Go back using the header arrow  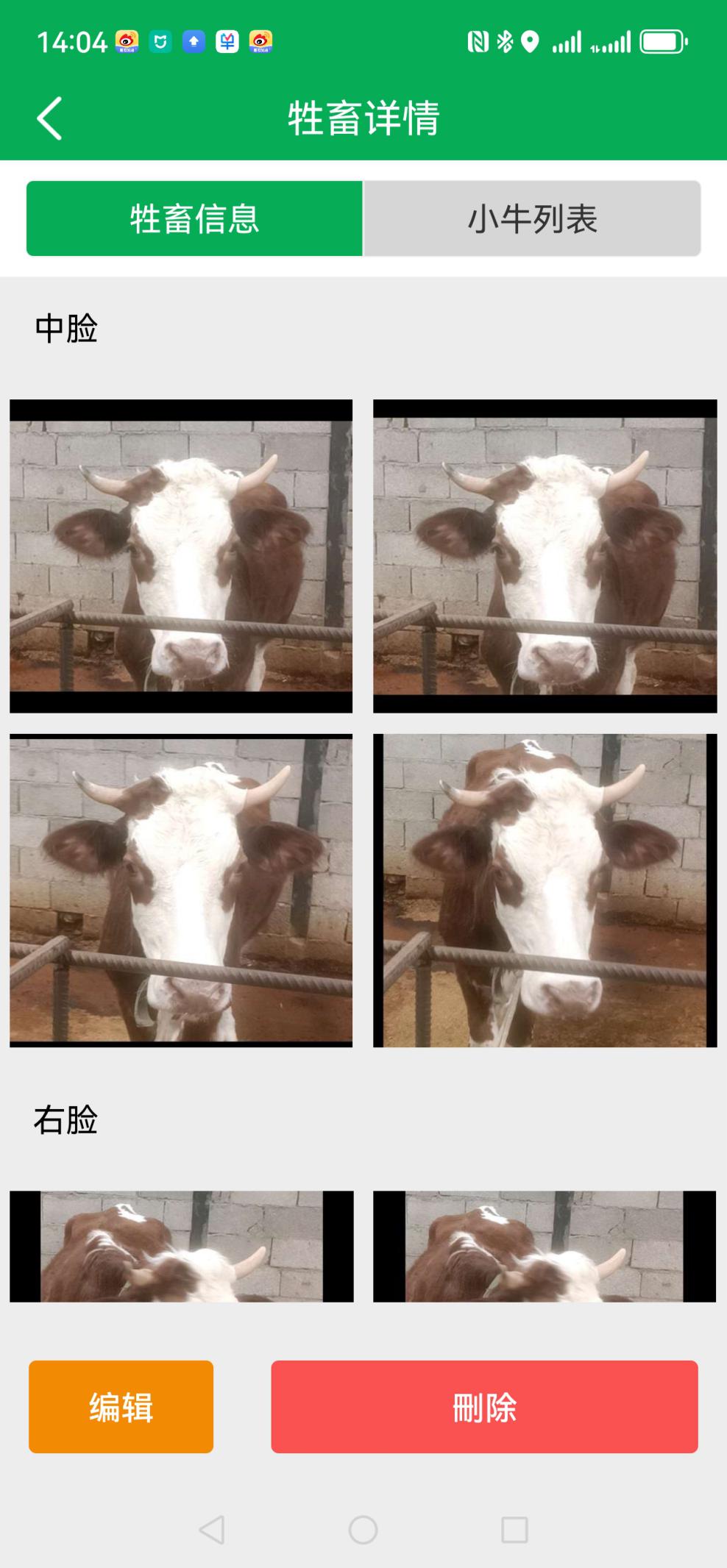(49, 118)
